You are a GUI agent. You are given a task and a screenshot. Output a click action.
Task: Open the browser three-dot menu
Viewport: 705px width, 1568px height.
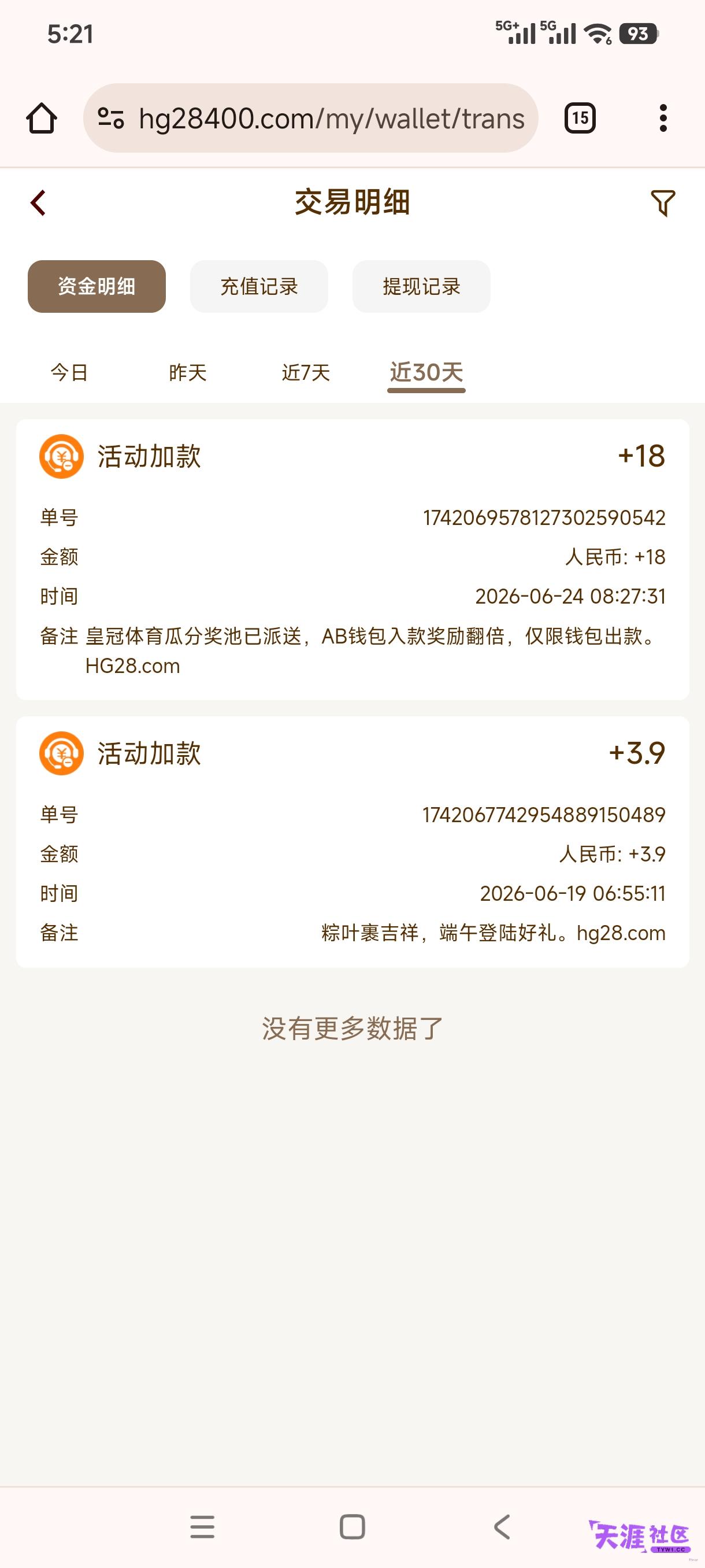[663, 118]
